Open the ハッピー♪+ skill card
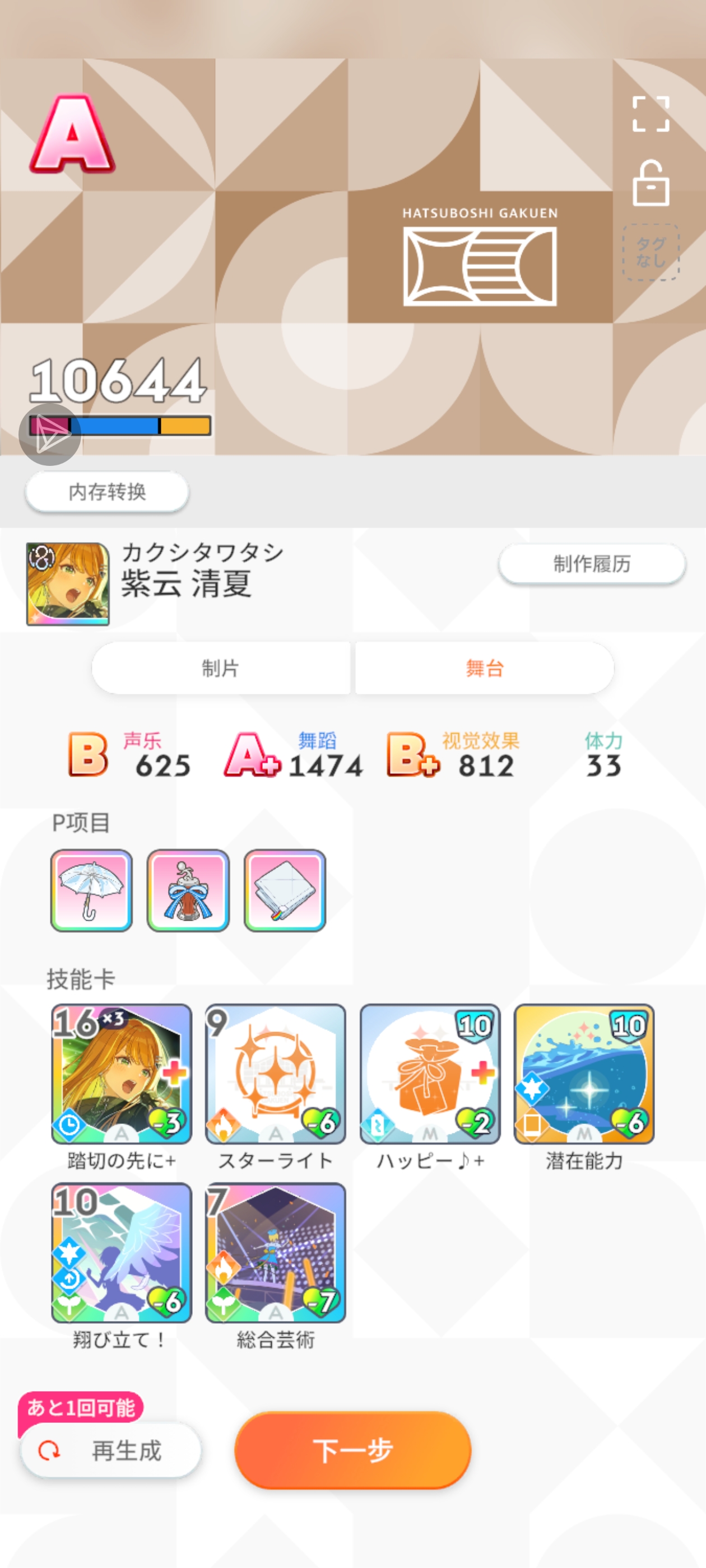Viewport: 706px width, 1568px height. [430, 1074]
